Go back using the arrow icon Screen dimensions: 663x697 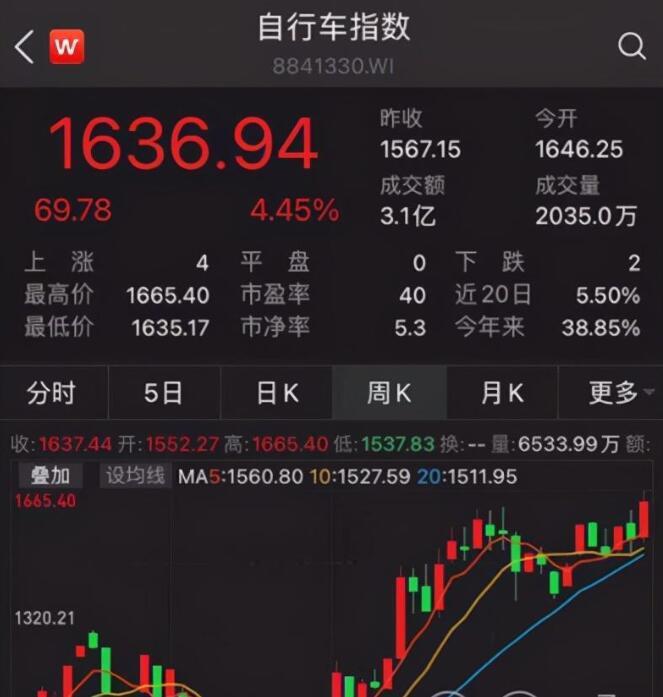pyautogui.click(x=24, y=47)
